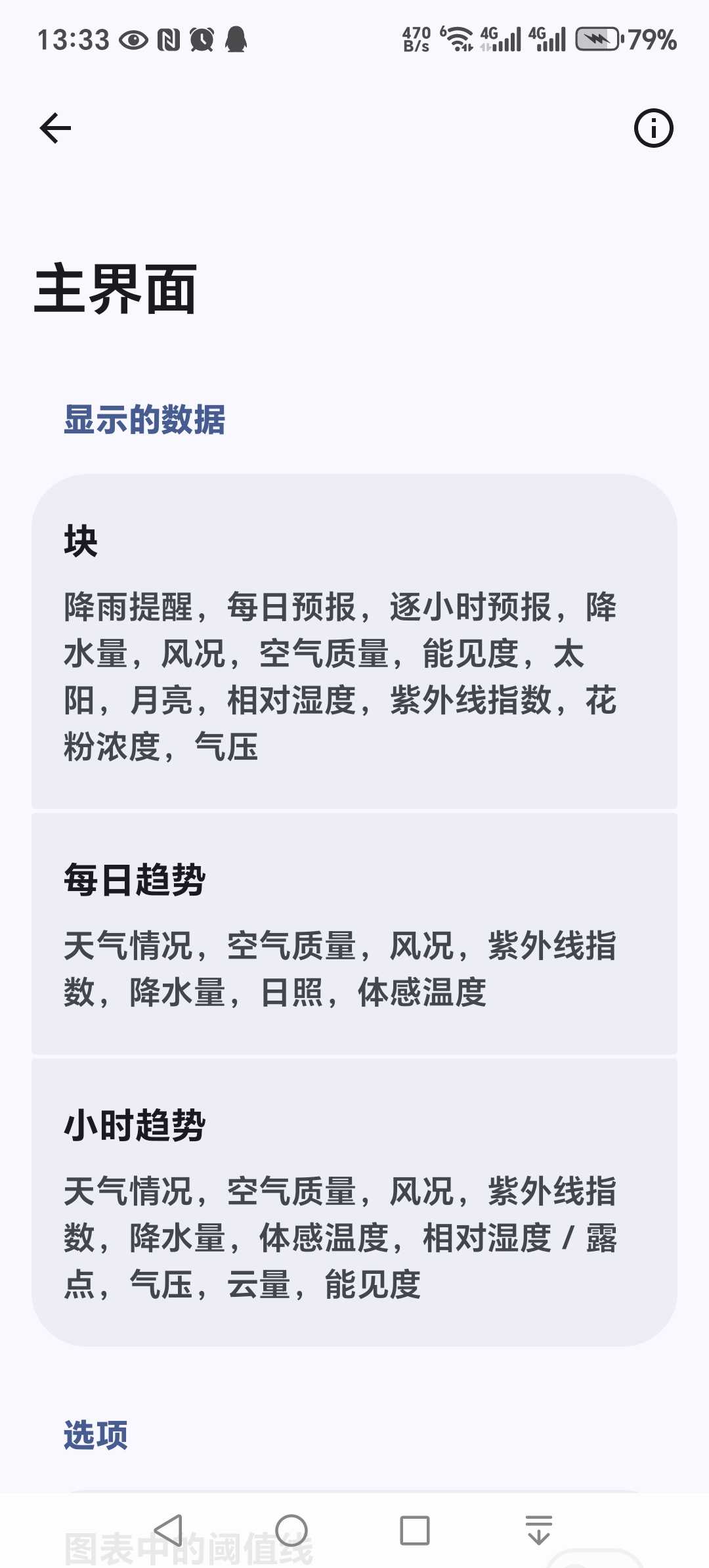
Task: Open the 每日趋势 settings
Action: (x=354, y=934)
